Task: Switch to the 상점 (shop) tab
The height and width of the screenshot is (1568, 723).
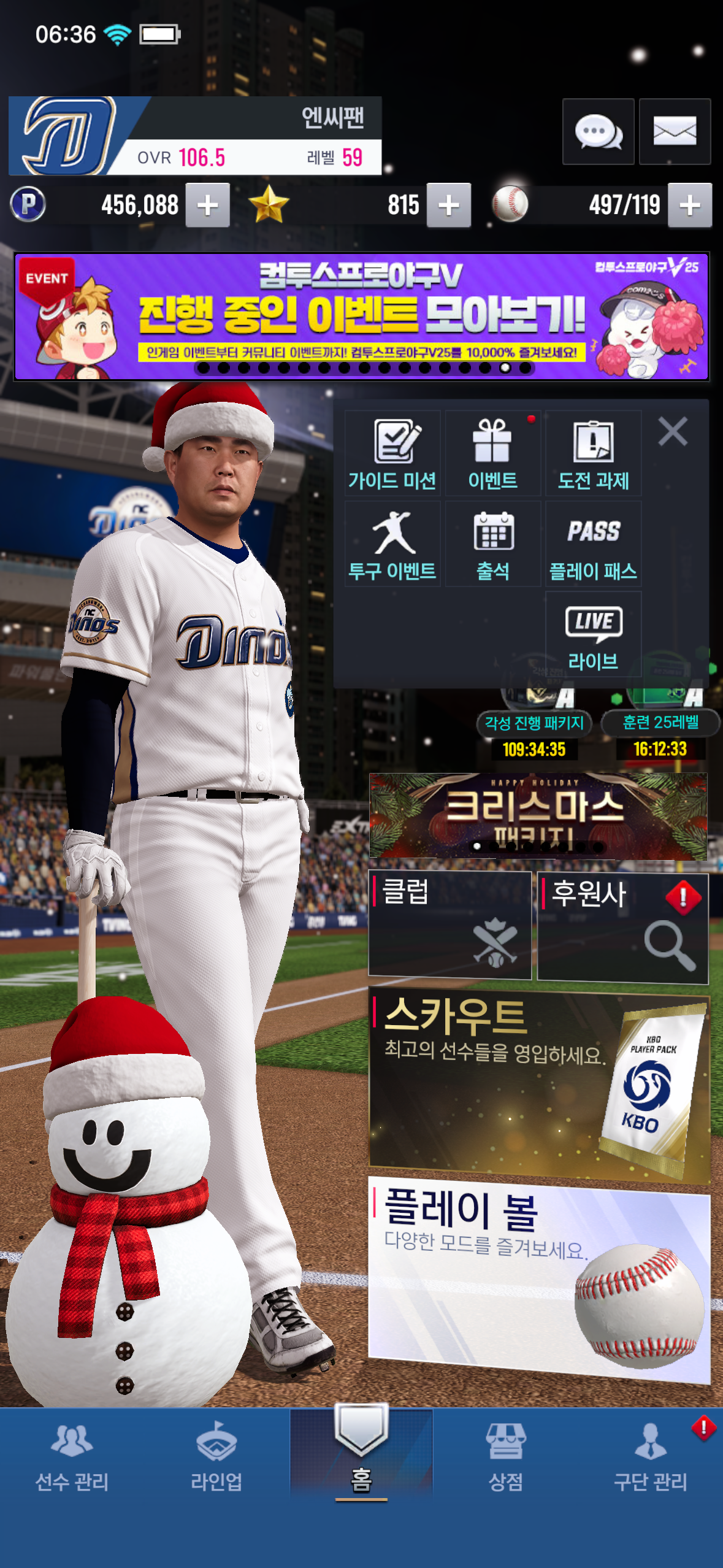Action: 505,1457
